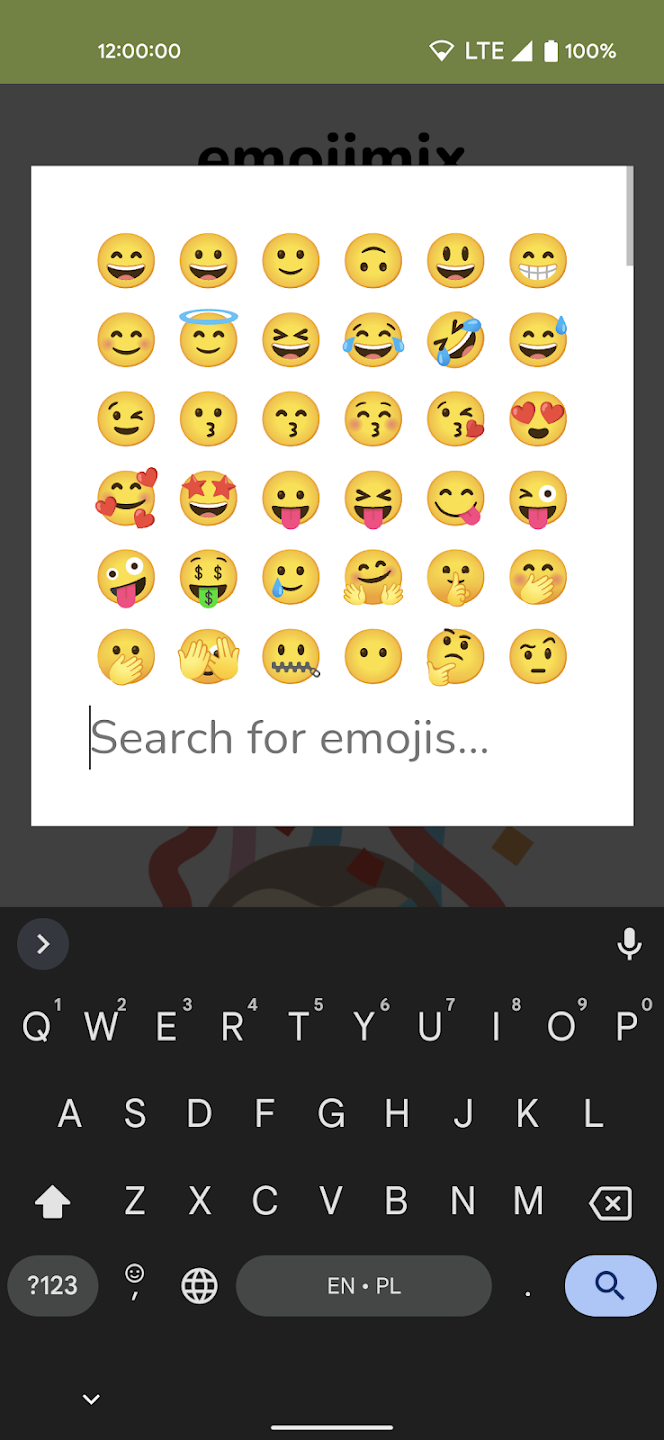Select the zipper-mouth face emoji
664x1440 pixels.
291,658
